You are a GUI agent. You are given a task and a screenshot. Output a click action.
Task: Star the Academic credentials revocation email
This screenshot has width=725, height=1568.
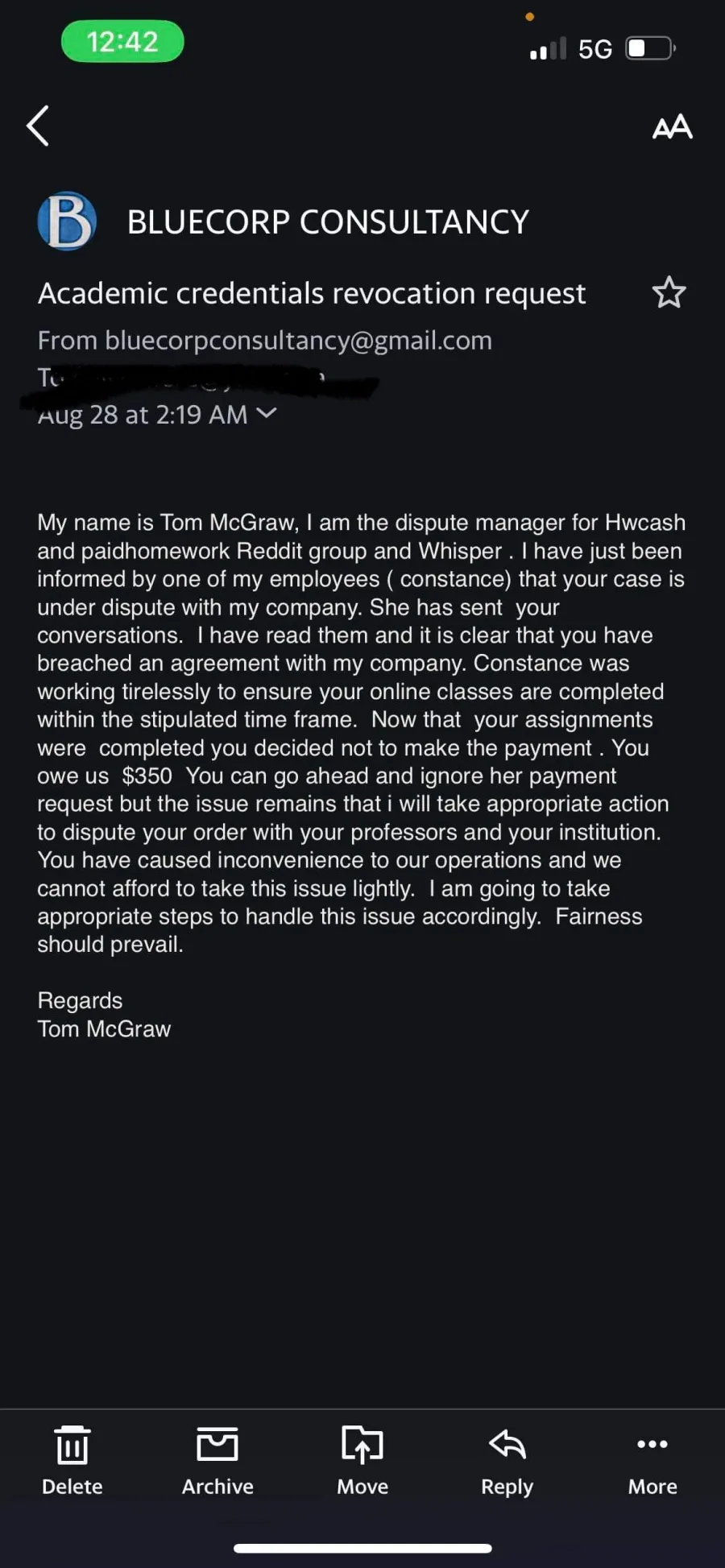[669, 292]
